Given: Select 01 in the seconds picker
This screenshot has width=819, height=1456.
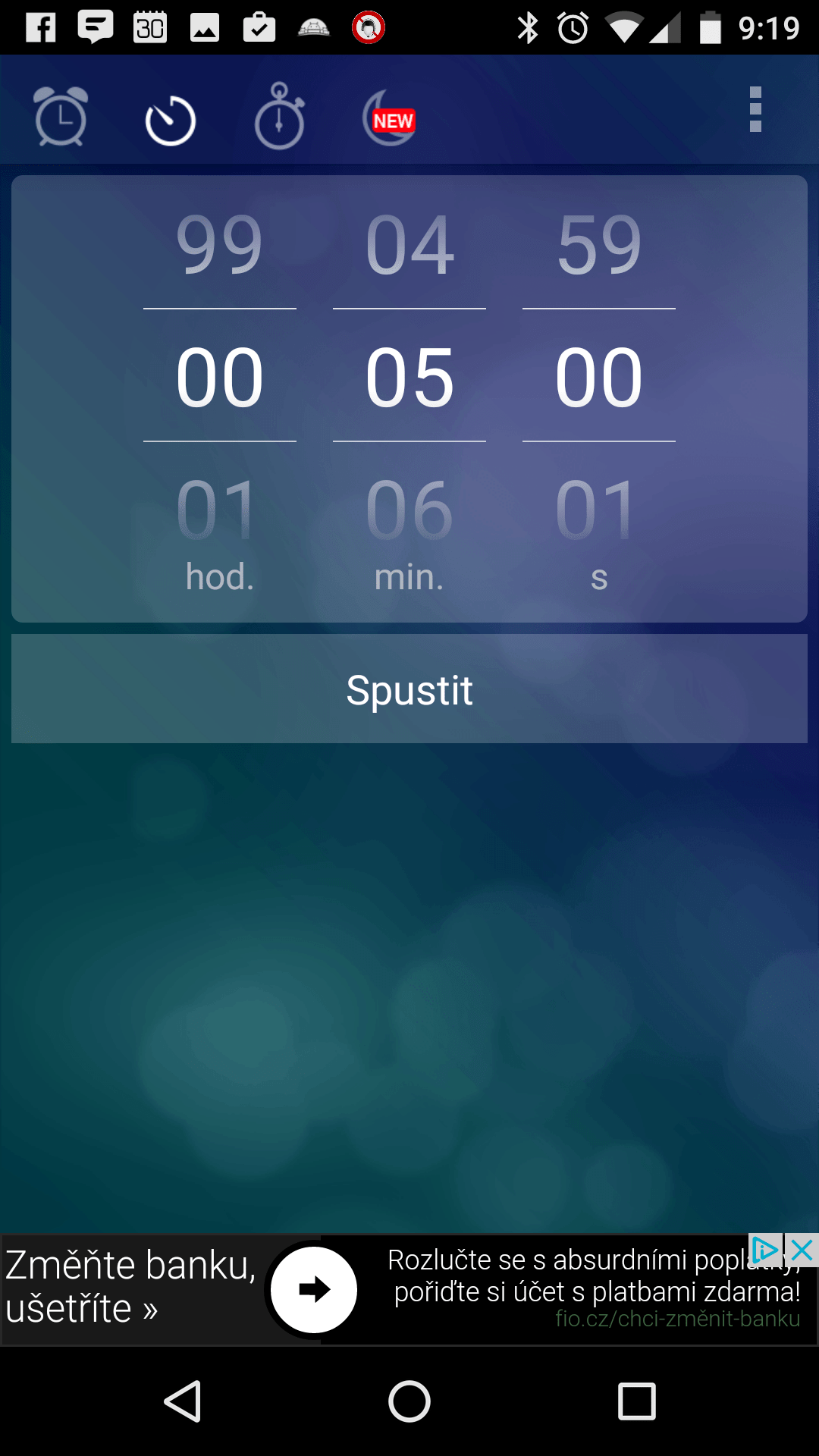Looking at the screenshot, I should tap(596, 509).
